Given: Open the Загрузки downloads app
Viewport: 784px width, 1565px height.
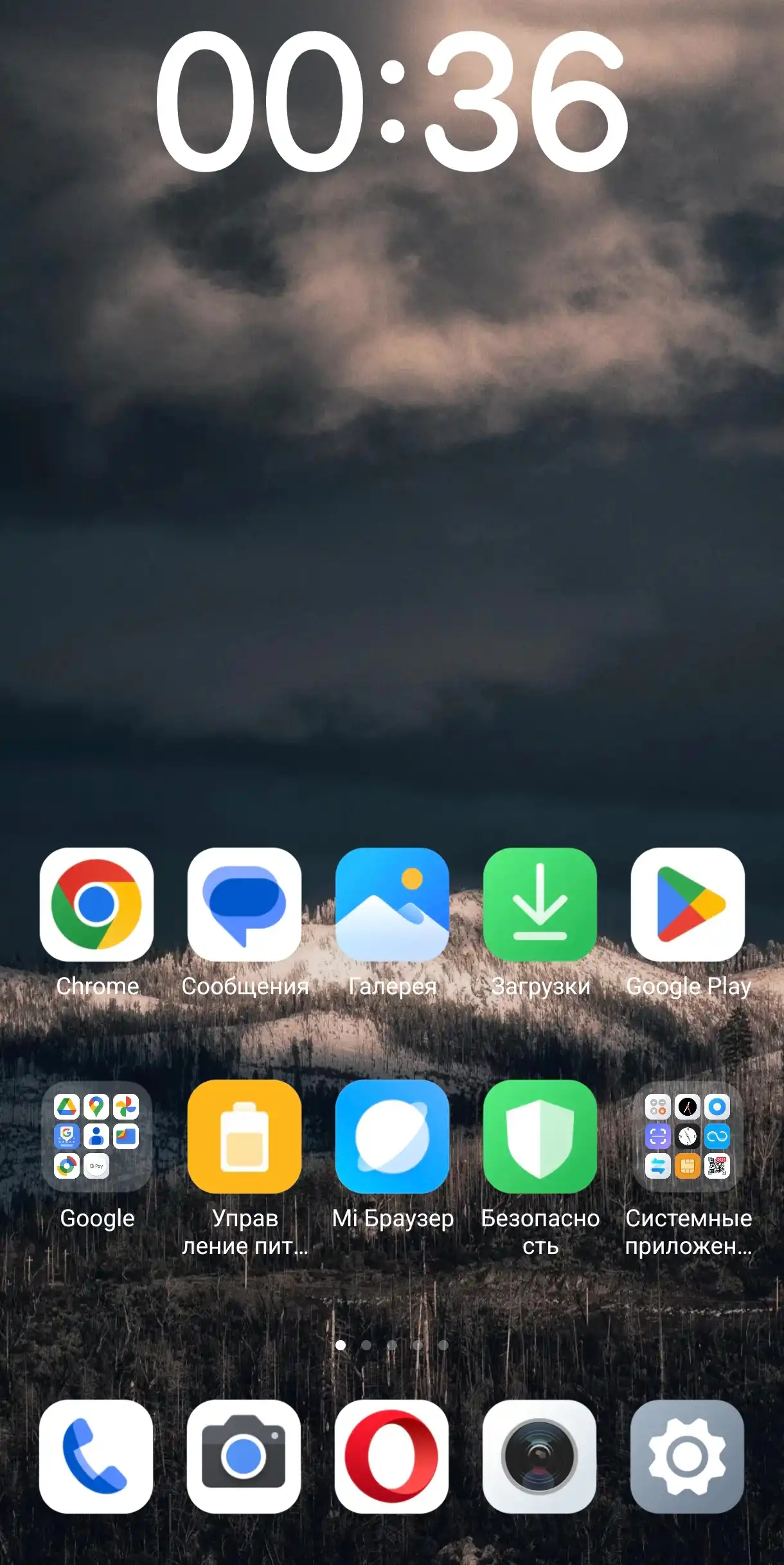Looking at the screenshot, I should tap(540, 904).
